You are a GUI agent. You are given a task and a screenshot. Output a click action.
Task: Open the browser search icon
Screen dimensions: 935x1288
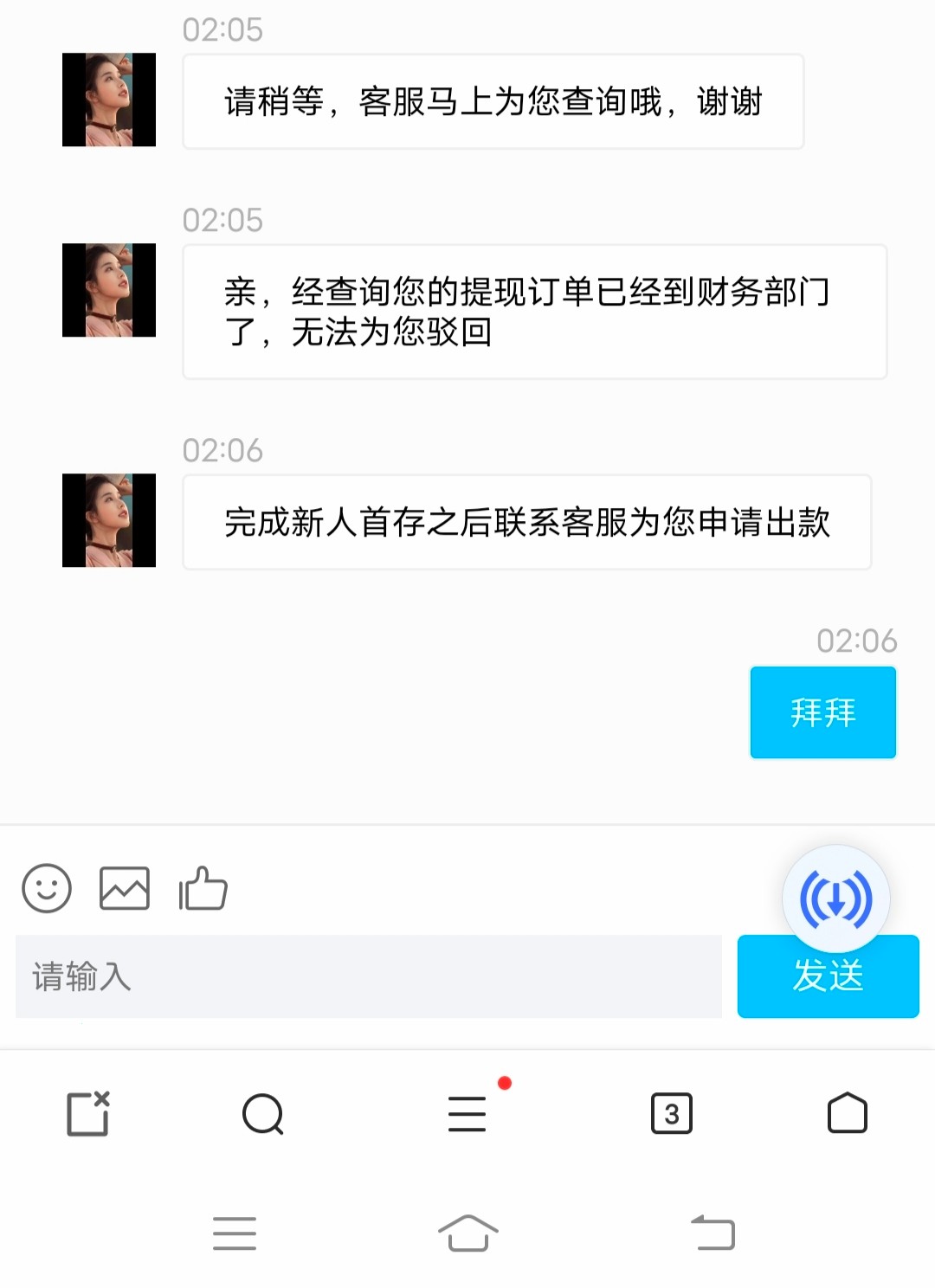263,1114
